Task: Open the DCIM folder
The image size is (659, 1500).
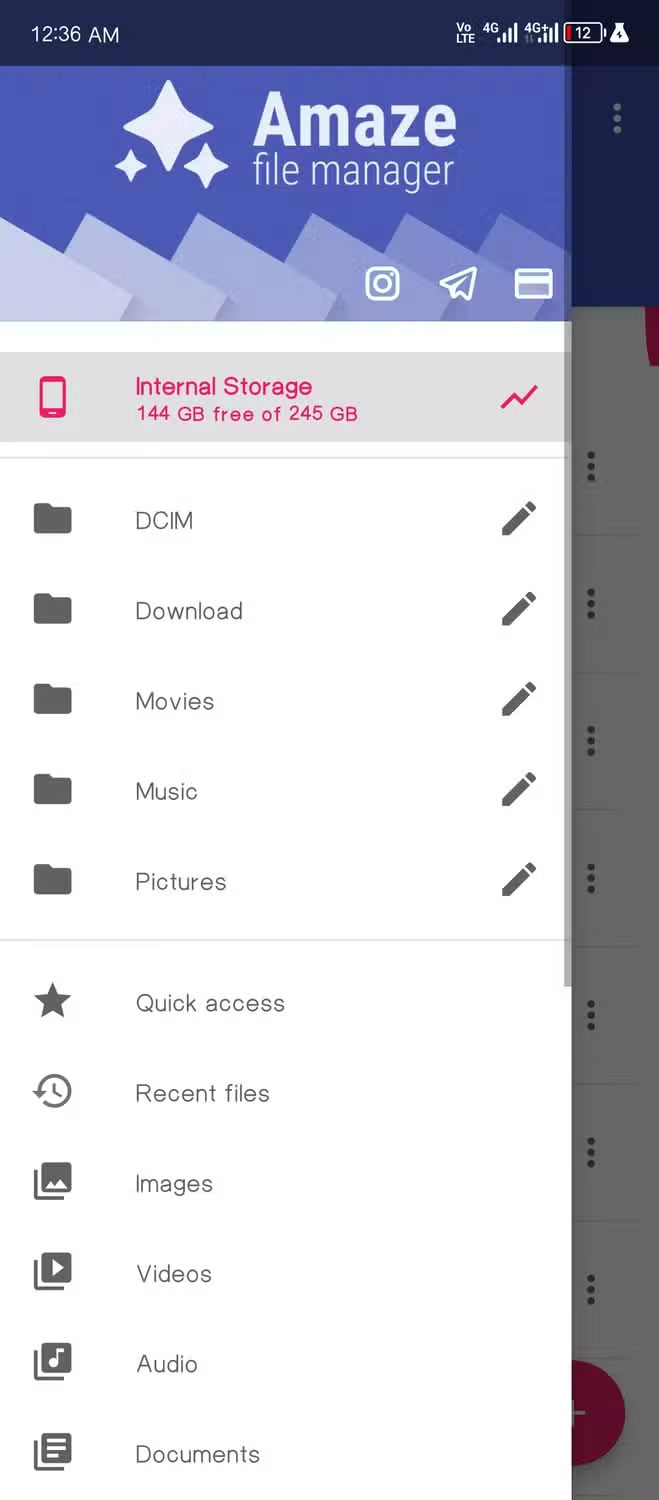Action: click(x=164, y=520)
